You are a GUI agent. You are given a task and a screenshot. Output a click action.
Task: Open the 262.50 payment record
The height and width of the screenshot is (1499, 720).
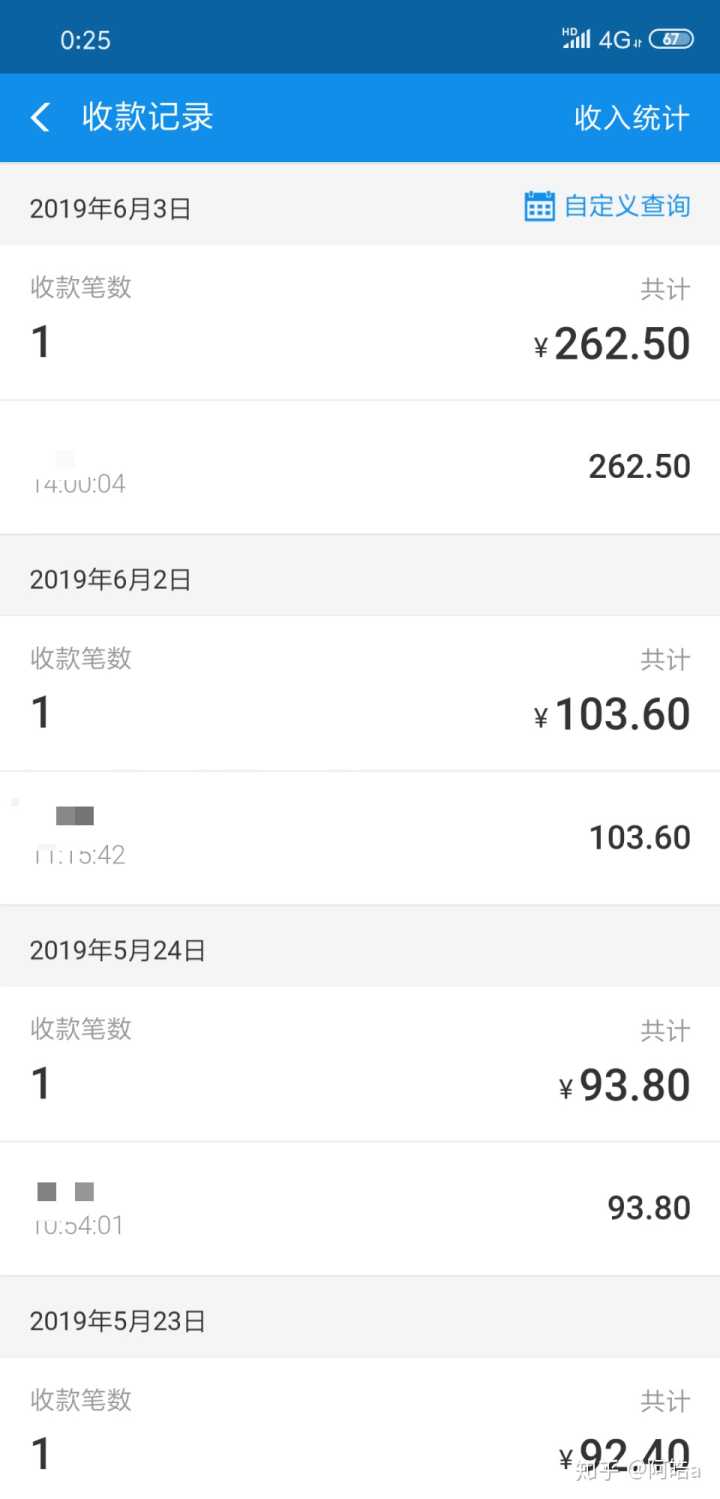[x=360, y=467]
